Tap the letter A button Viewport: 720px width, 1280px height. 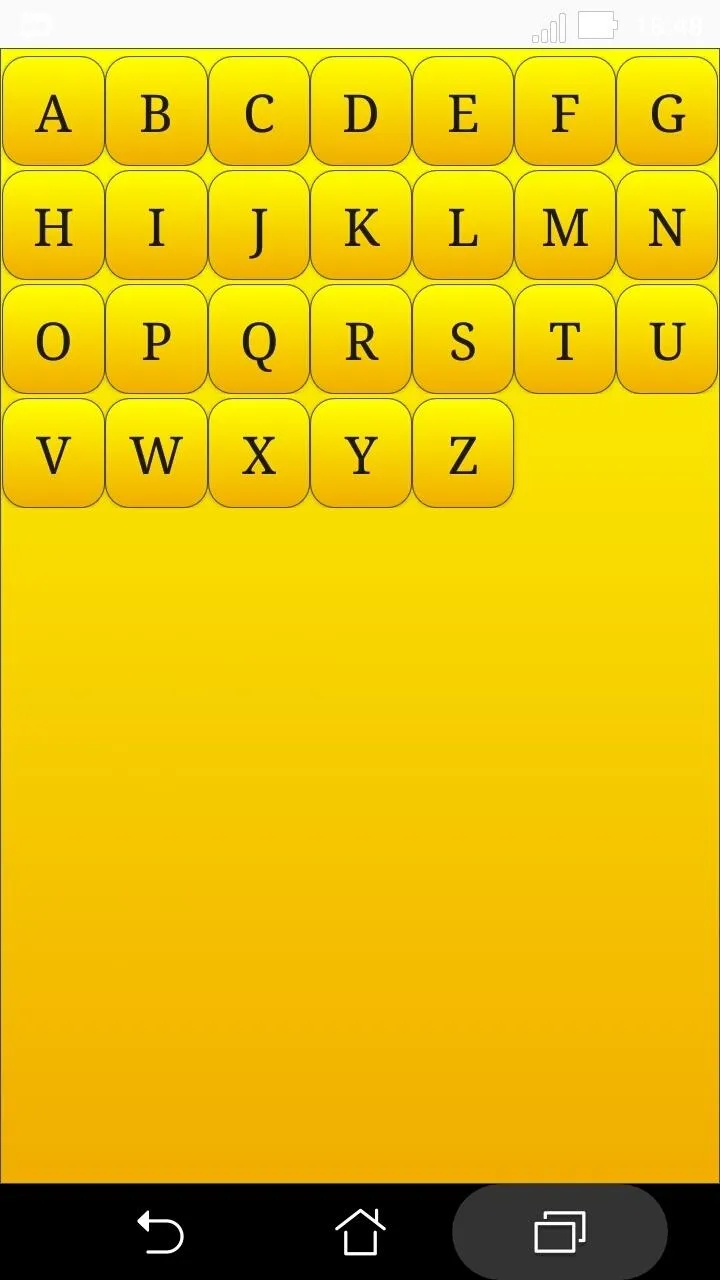(x=53, y=110)
